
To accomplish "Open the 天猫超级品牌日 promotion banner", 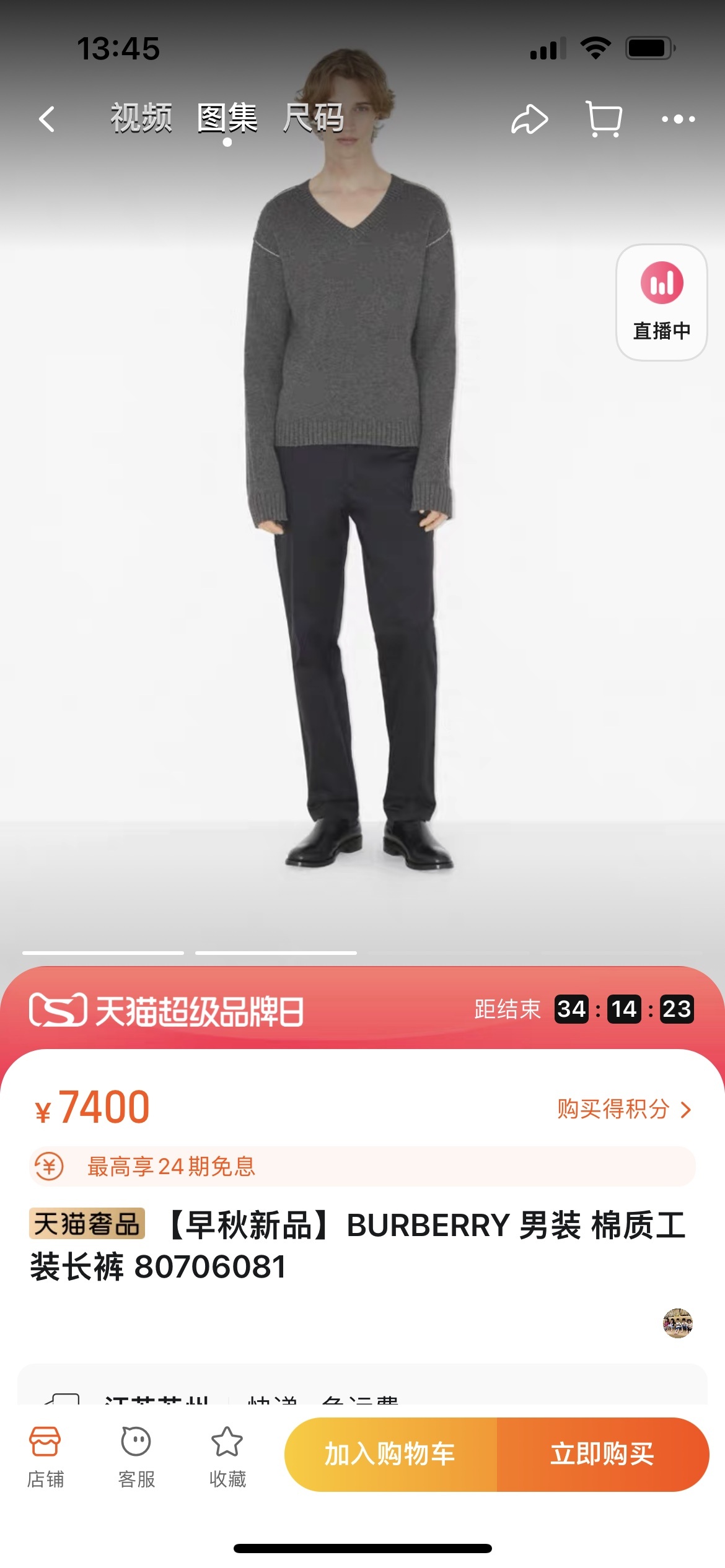I will pyautogui.click(x=167, y=1011).
